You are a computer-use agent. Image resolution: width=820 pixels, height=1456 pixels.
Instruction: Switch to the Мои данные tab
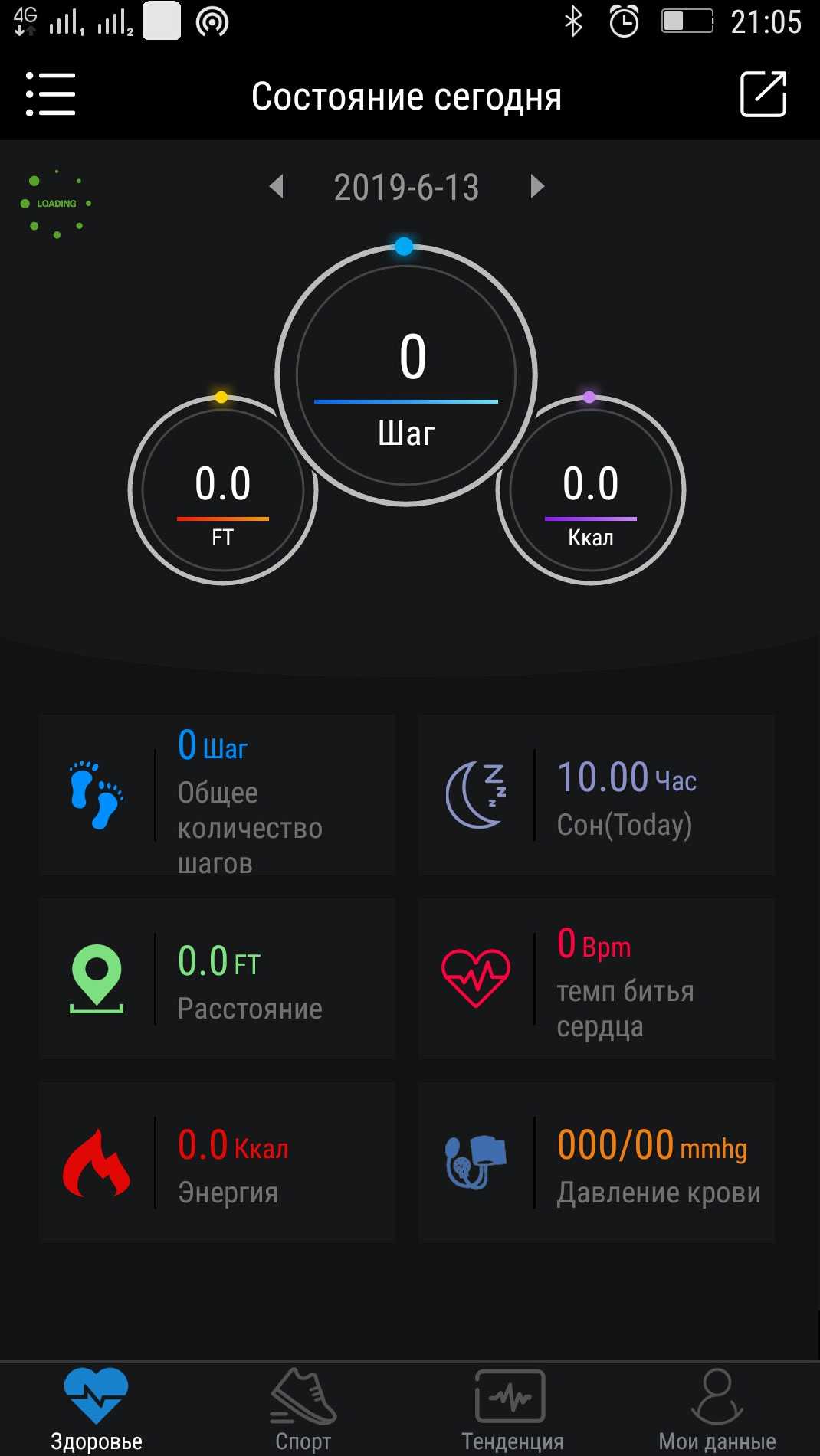(717, 1409)
